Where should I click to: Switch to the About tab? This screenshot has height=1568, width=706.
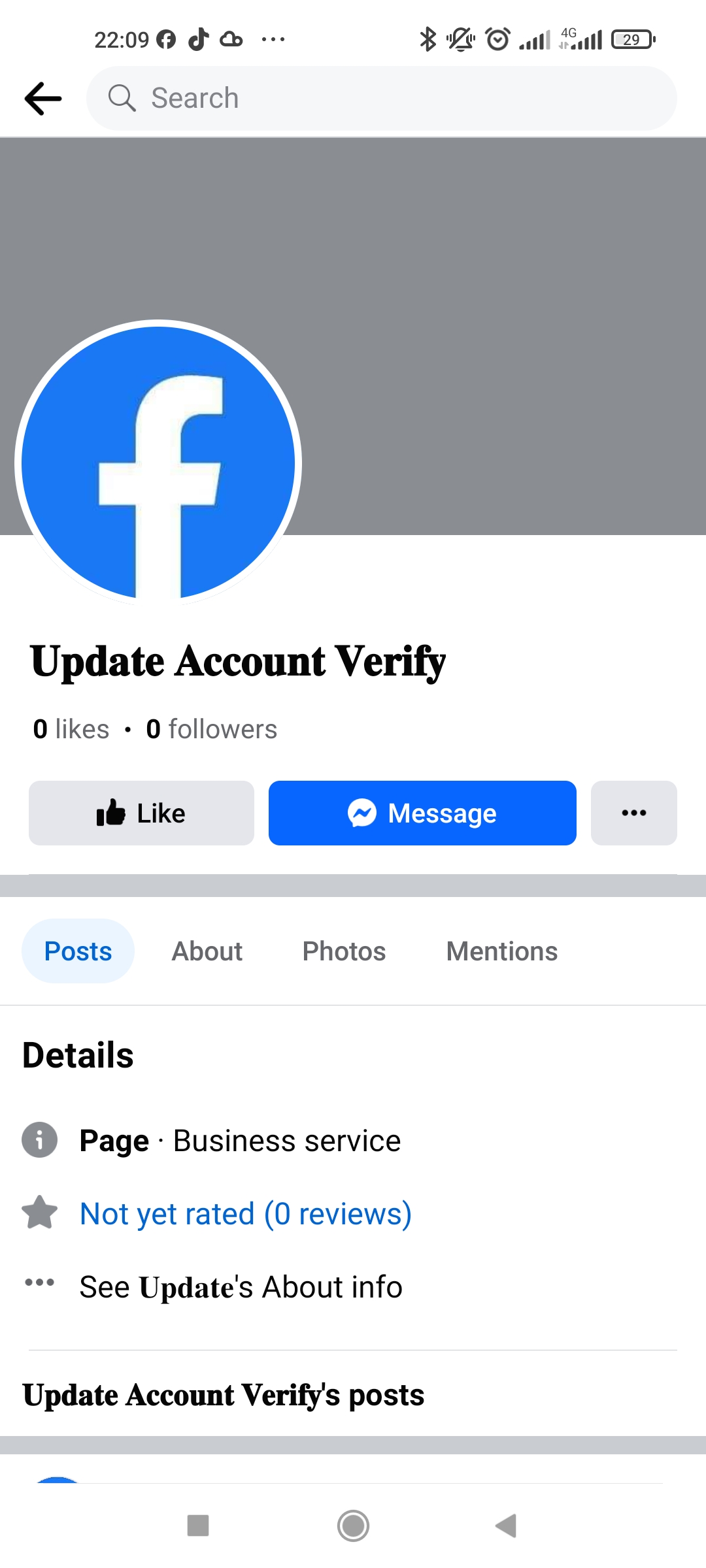click(x=207, y=951)
